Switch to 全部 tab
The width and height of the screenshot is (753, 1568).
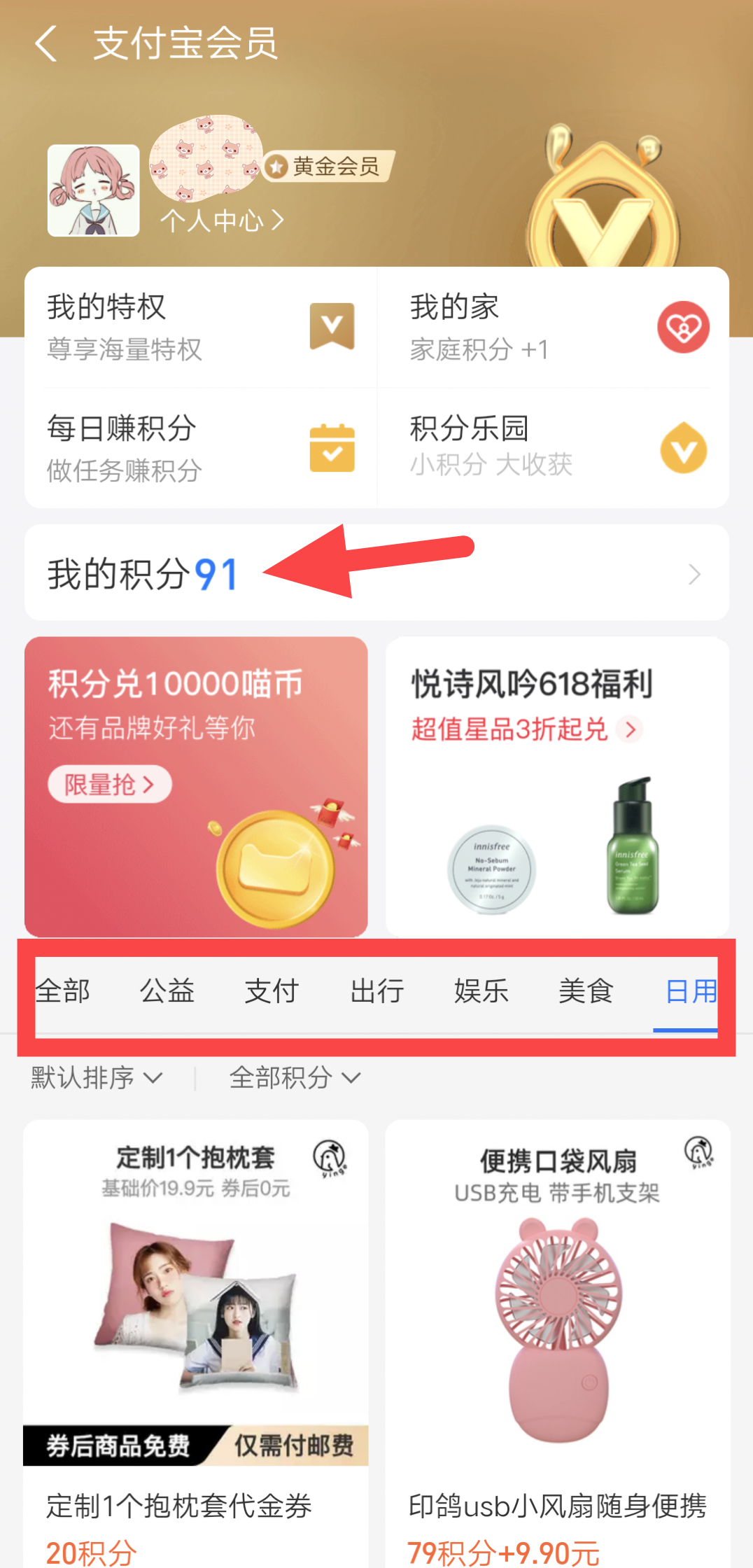coord(63,991)
